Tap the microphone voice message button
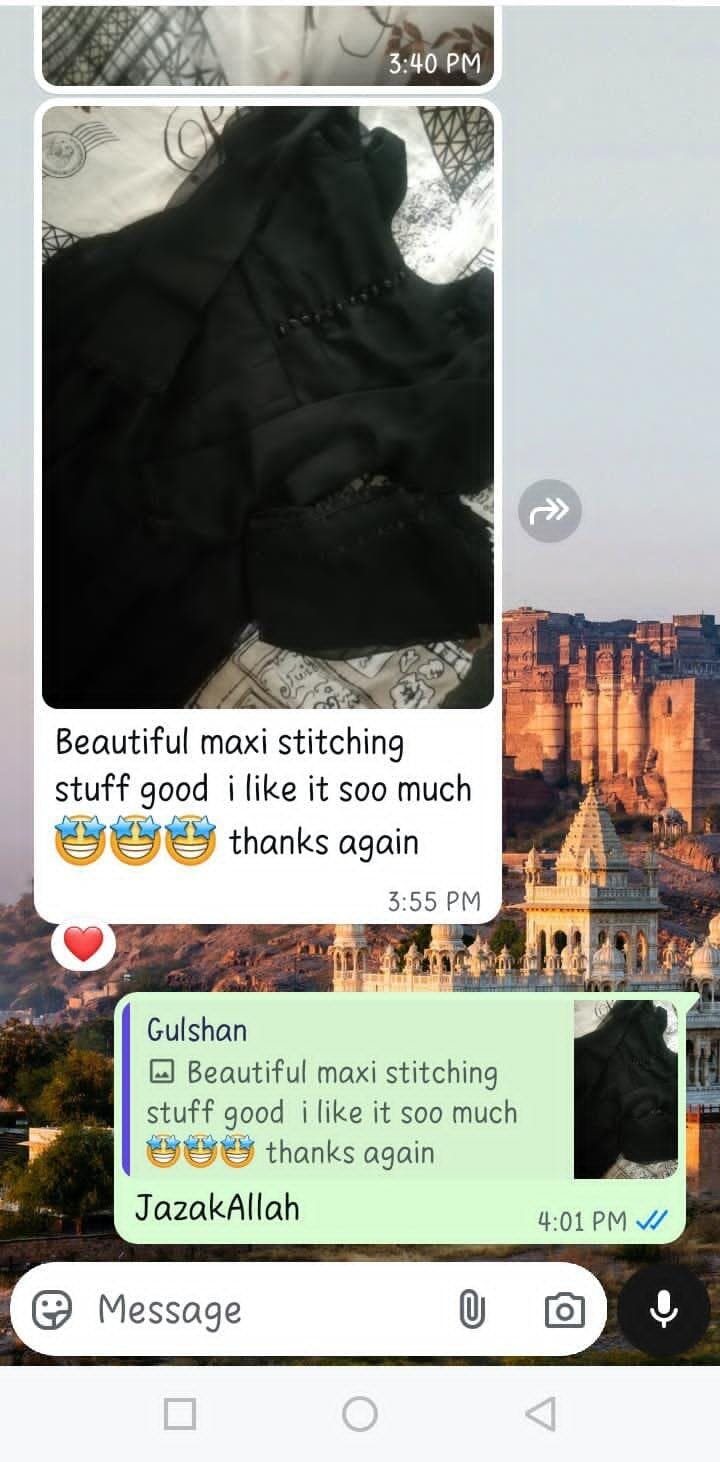Screen dimensions: 720x1462 [x=664, y=1309]
